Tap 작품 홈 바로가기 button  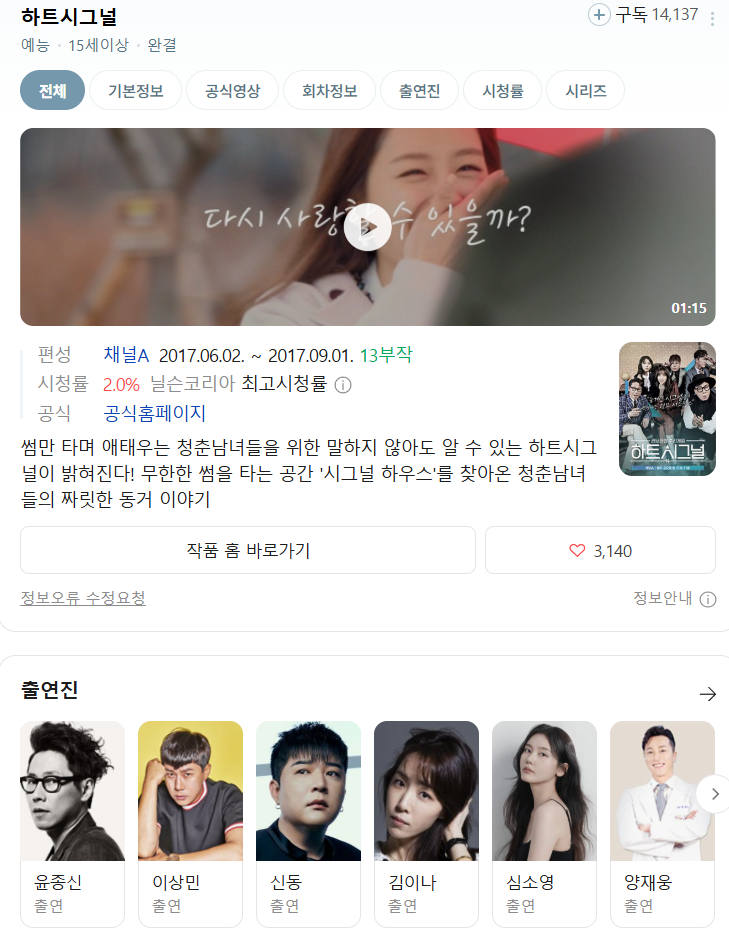247,550
